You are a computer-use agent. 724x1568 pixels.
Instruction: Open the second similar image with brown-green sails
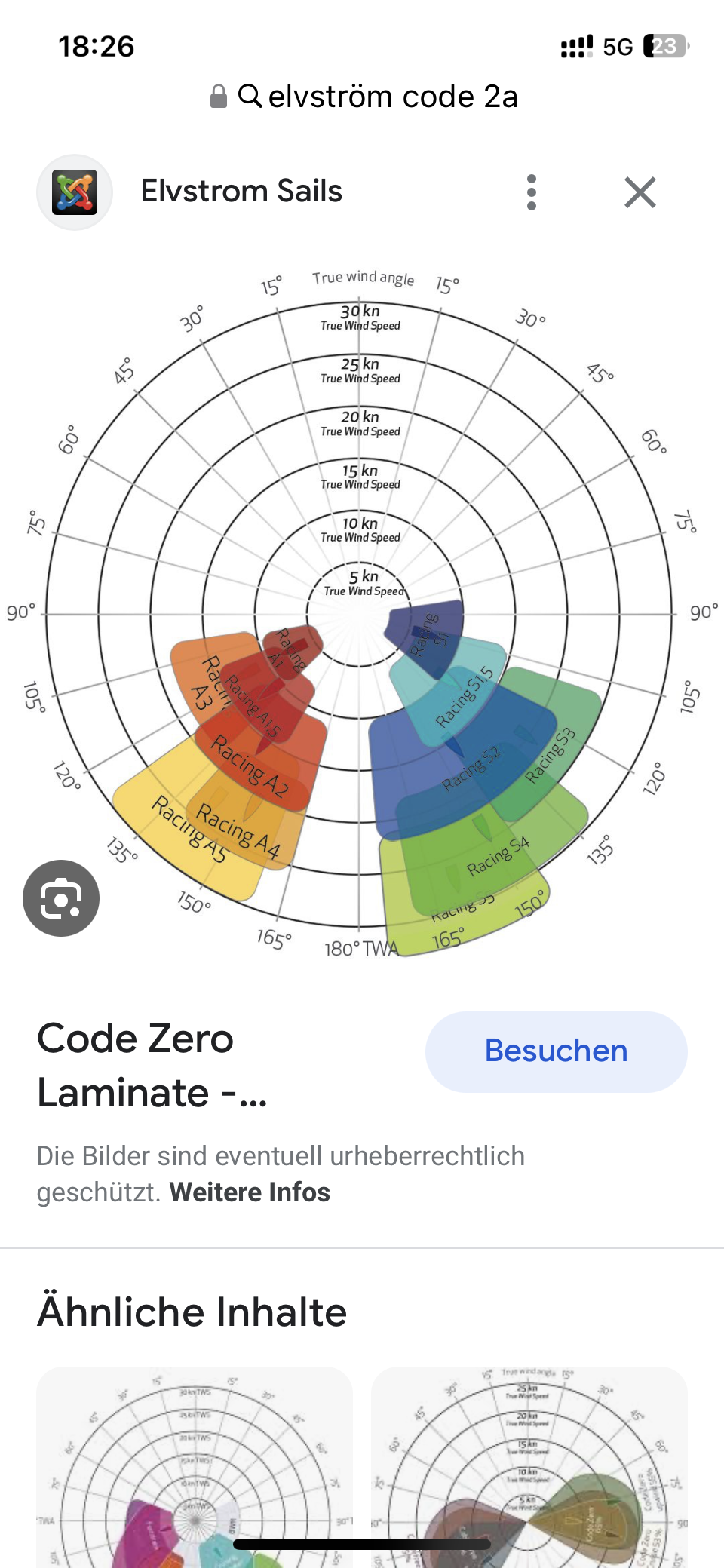[x=529, y=1467]
